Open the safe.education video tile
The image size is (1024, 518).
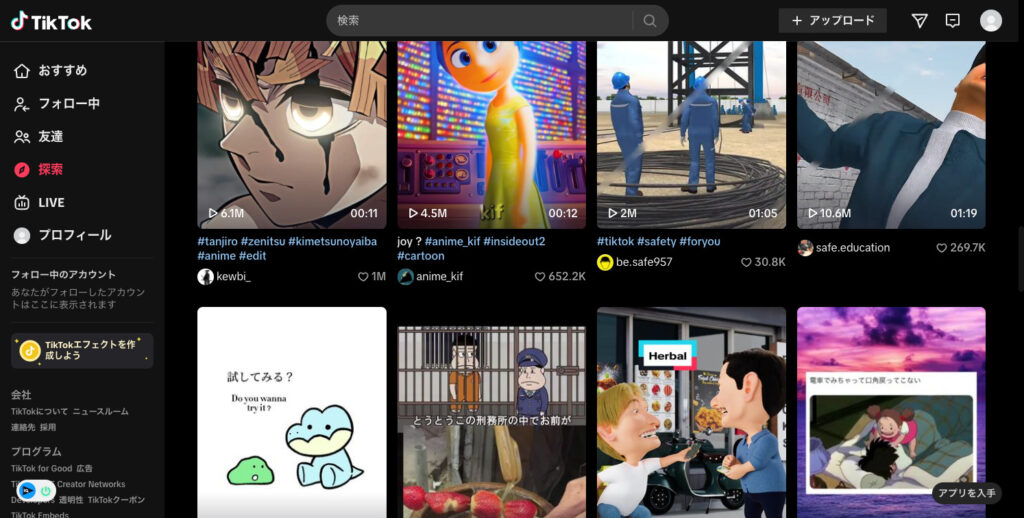pos(891,130)
